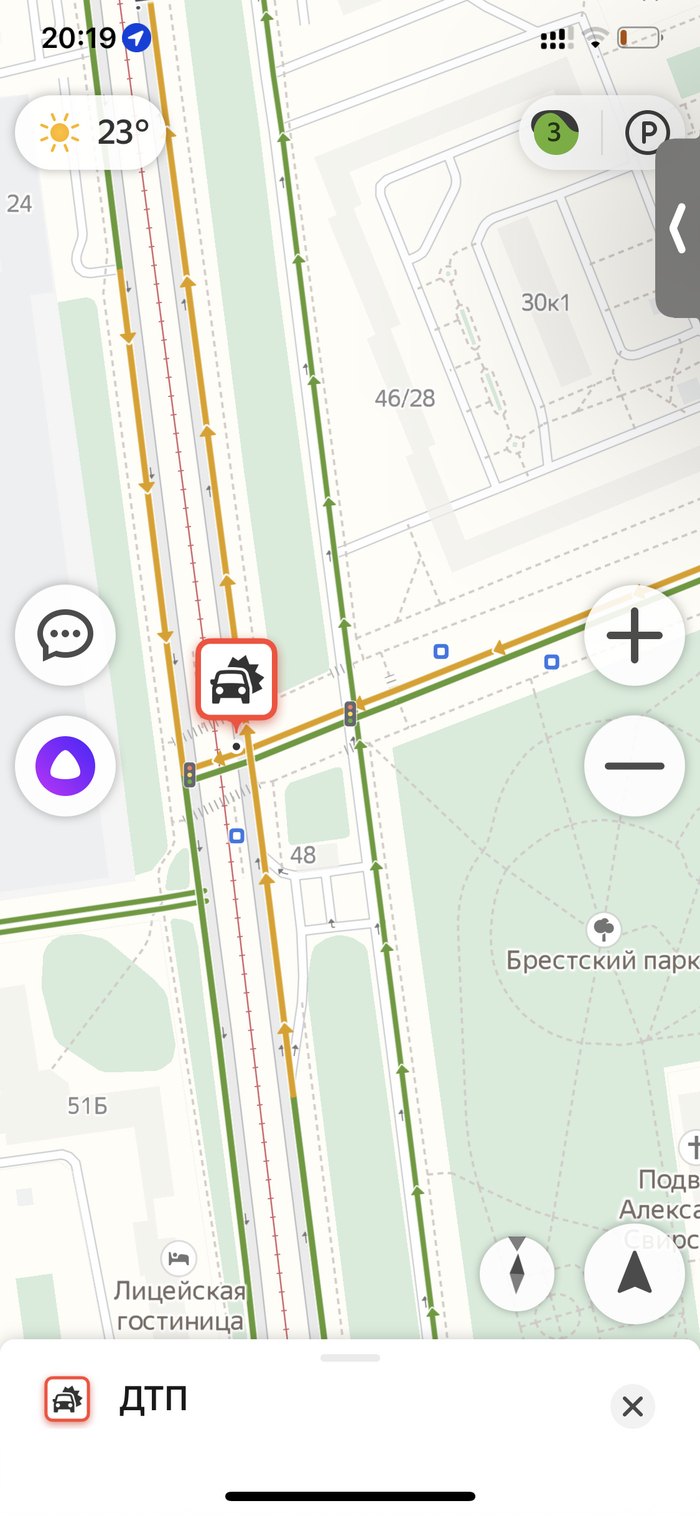Launch Alice voice assistant
Screen dimensions: 700x1516
click(65, 766)
